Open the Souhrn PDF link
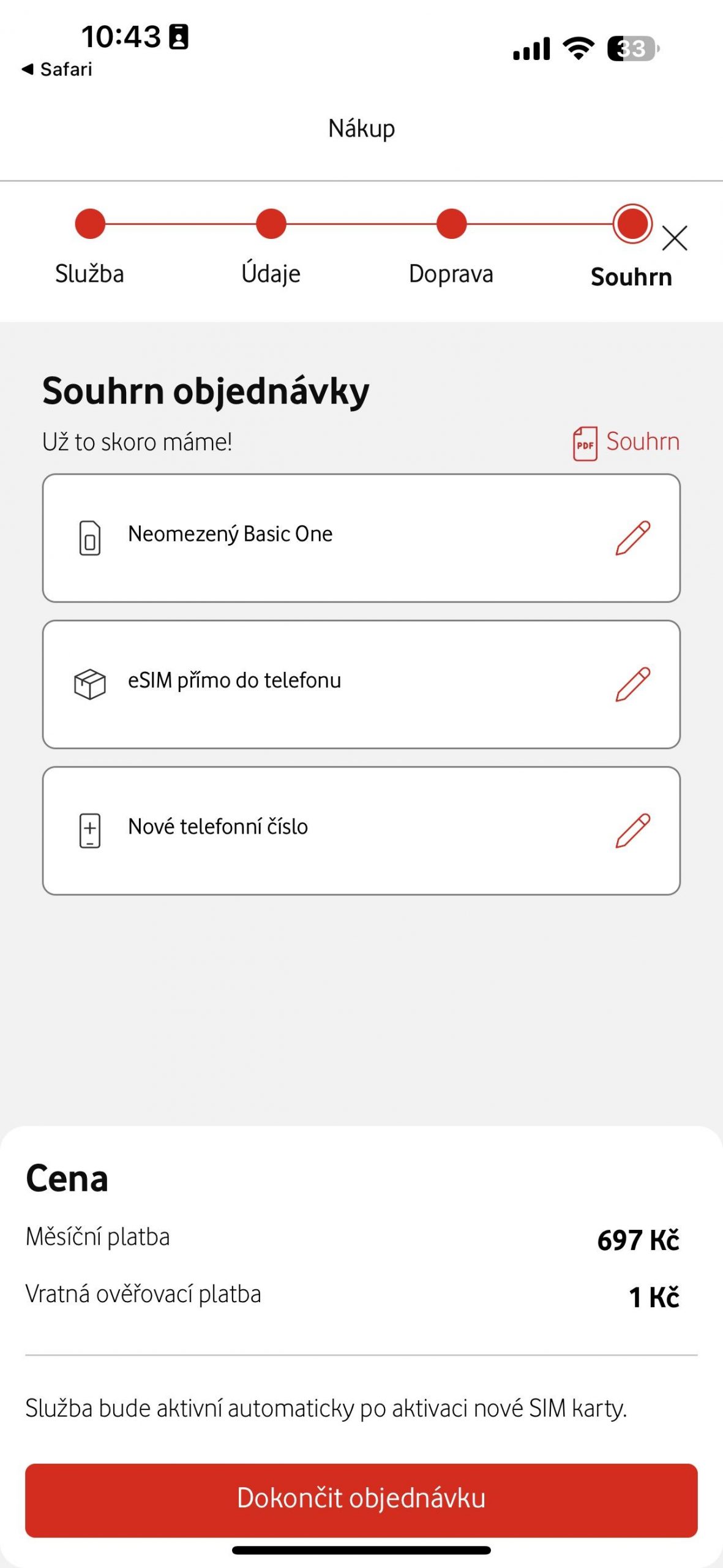The width and height of the screenshot is (723, 1568). [626, 442]
